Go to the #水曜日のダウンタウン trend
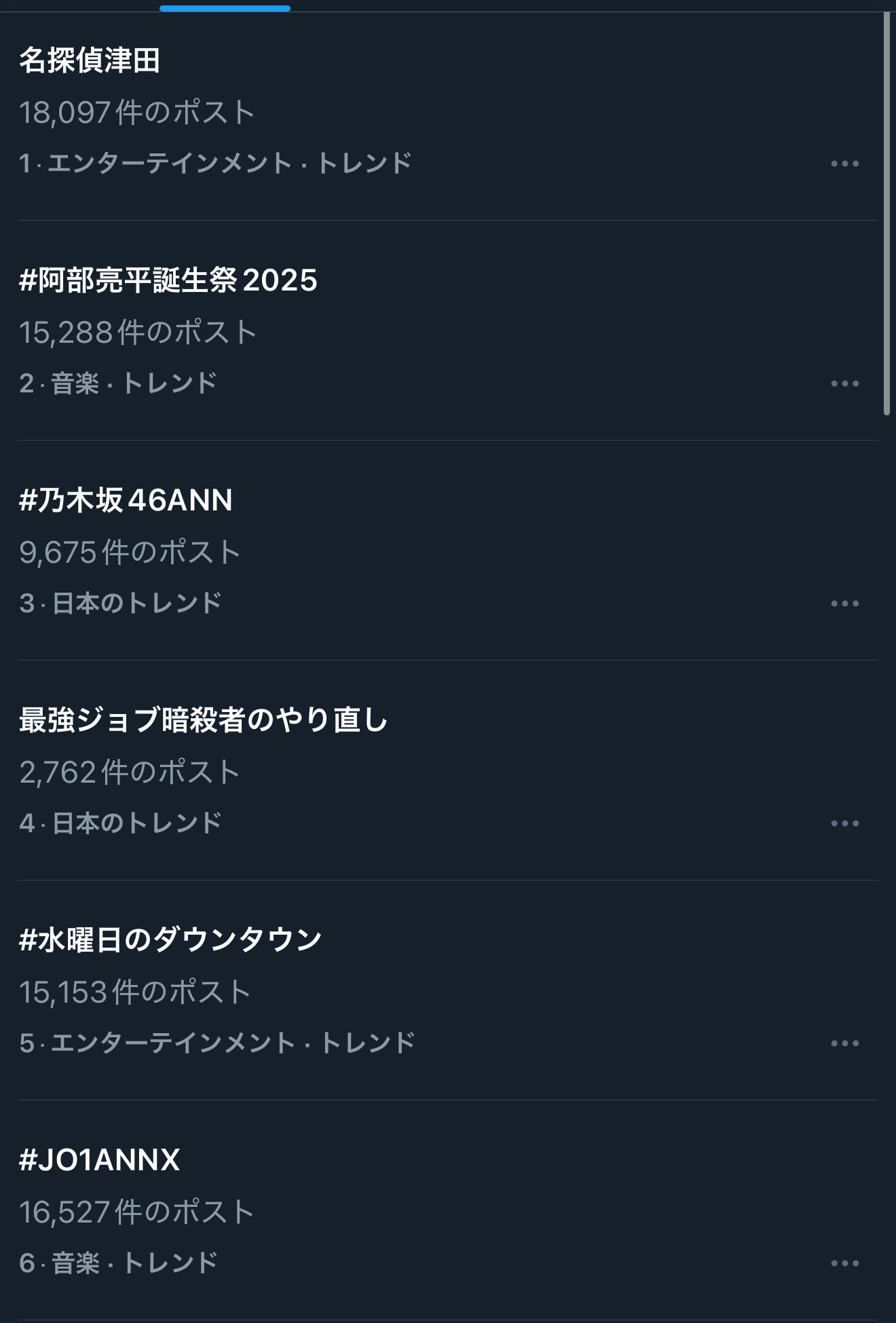This screenshot has width=896, height=1323. pyautogui.click(x=170, y=940)
